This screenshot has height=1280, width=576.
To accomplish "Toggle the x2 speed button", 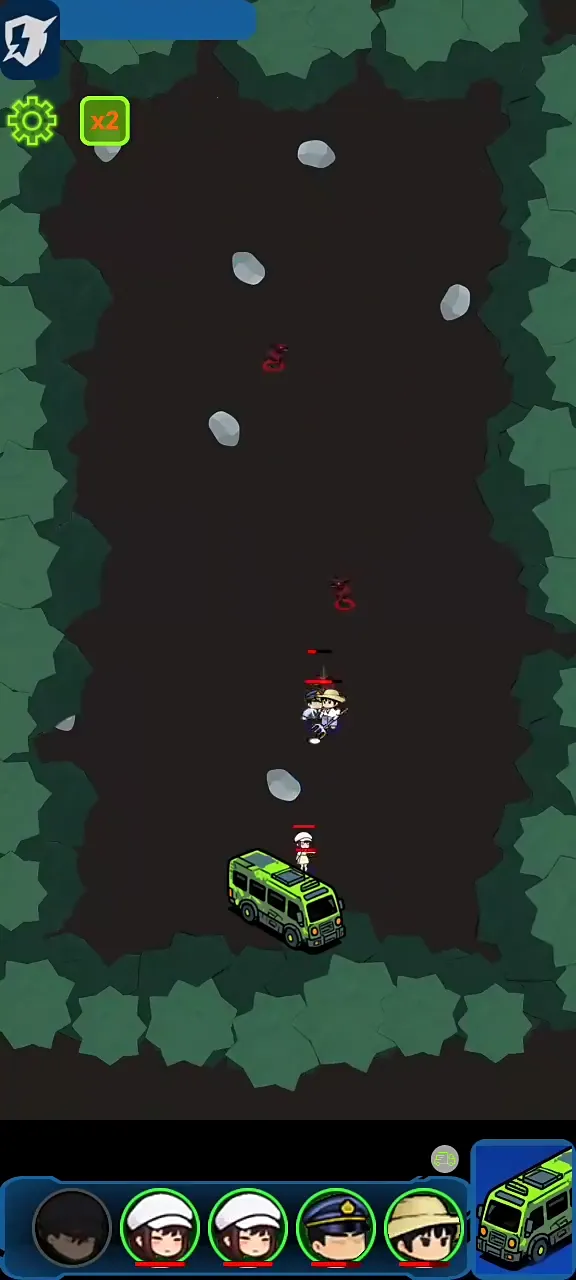I will pos(105,122).
